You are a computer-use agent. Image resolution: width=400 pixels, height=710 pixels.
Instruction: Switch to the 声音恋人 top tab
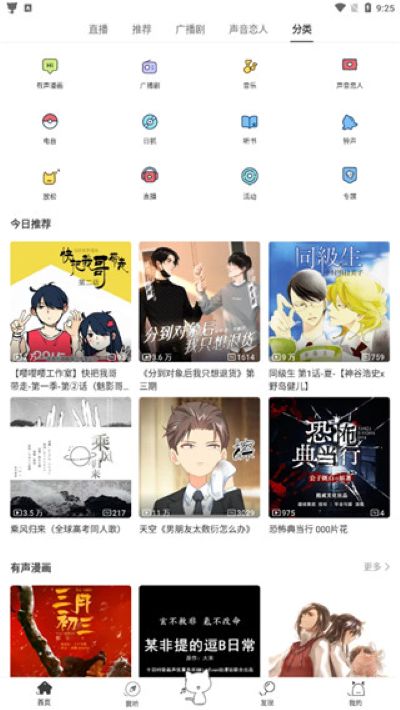[x=248, y=30]
